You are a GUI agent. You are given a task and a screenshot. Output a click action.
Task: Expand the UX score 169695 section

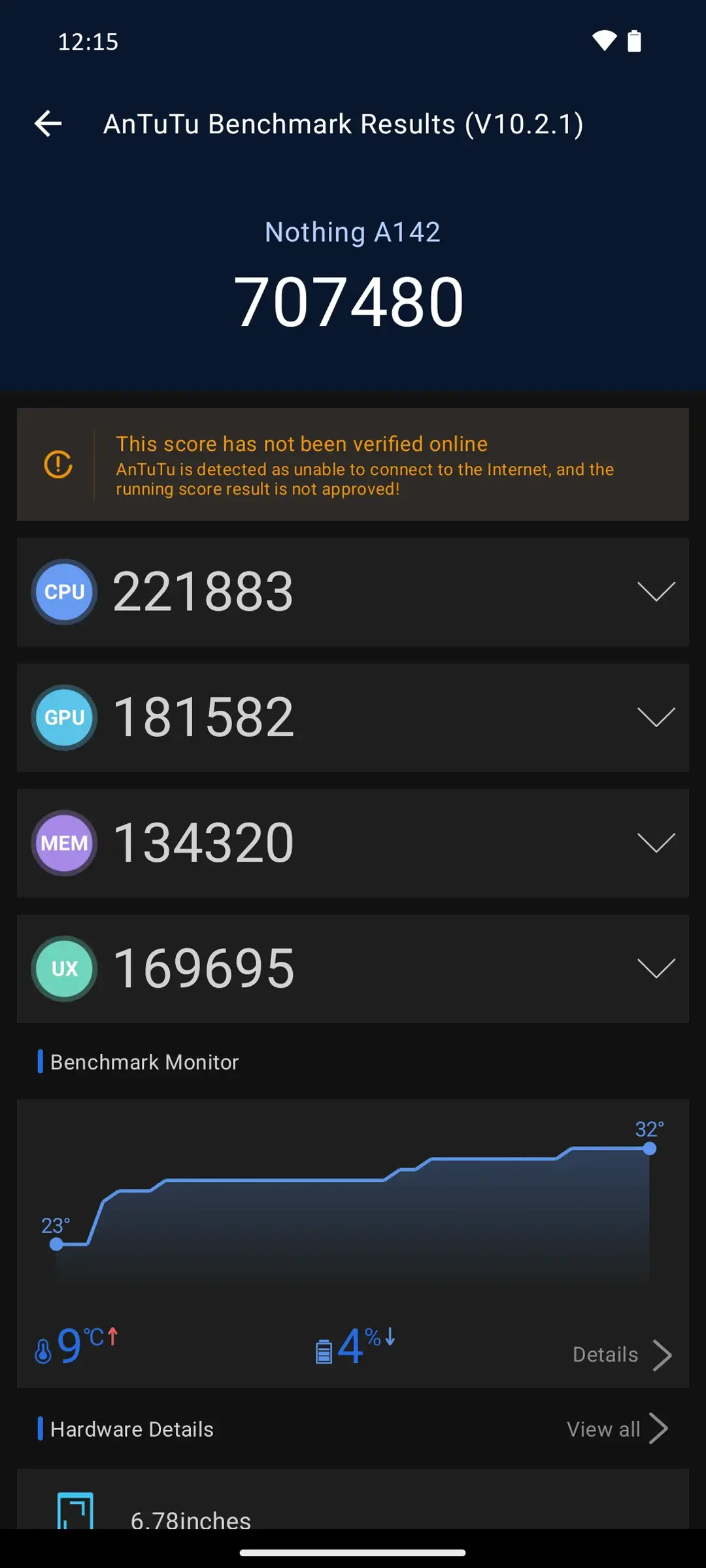click(x=656, y=968)
